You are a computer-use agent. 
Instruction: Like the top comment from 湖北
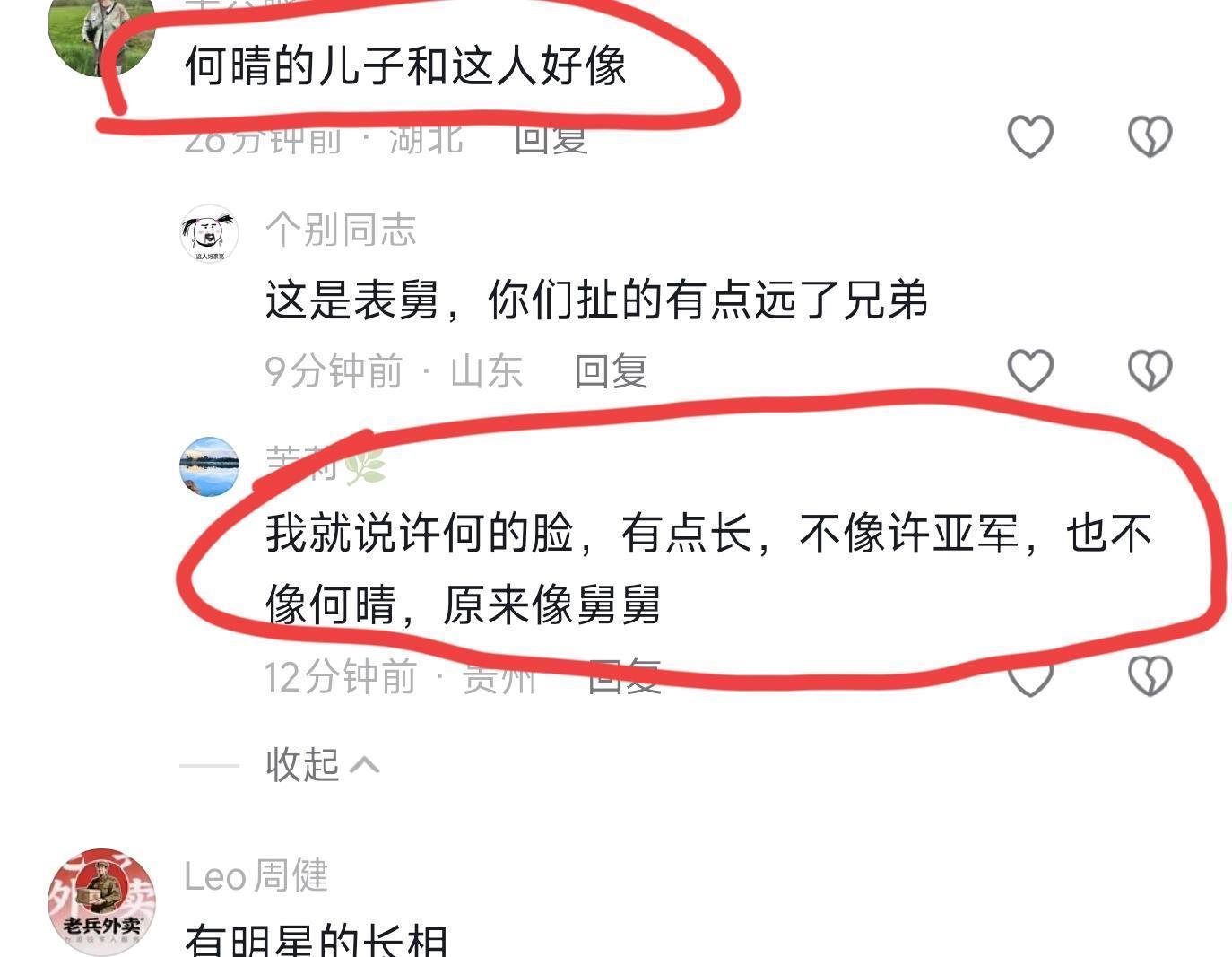tap(1030, 136)
